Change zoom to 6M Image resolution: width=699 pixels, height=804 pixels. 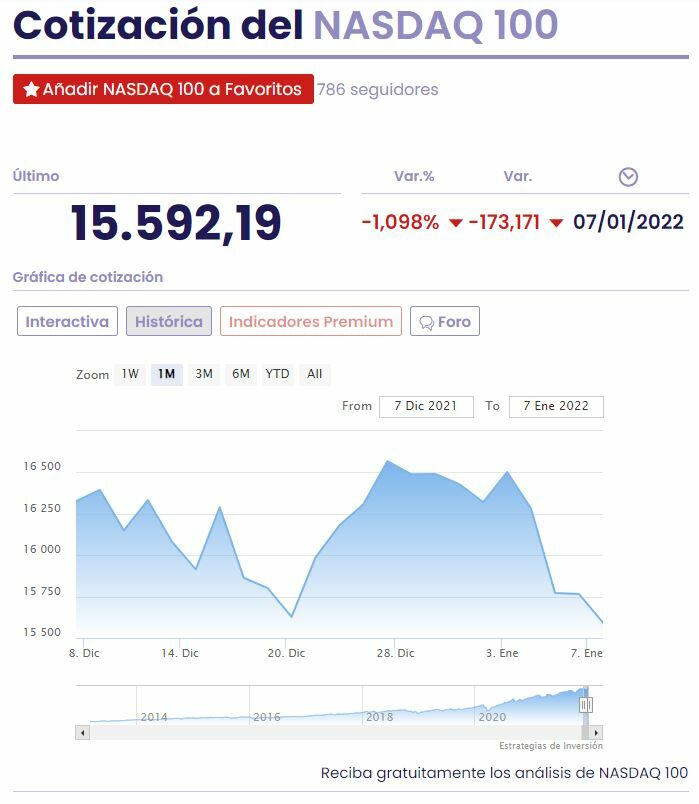(240, 374)
